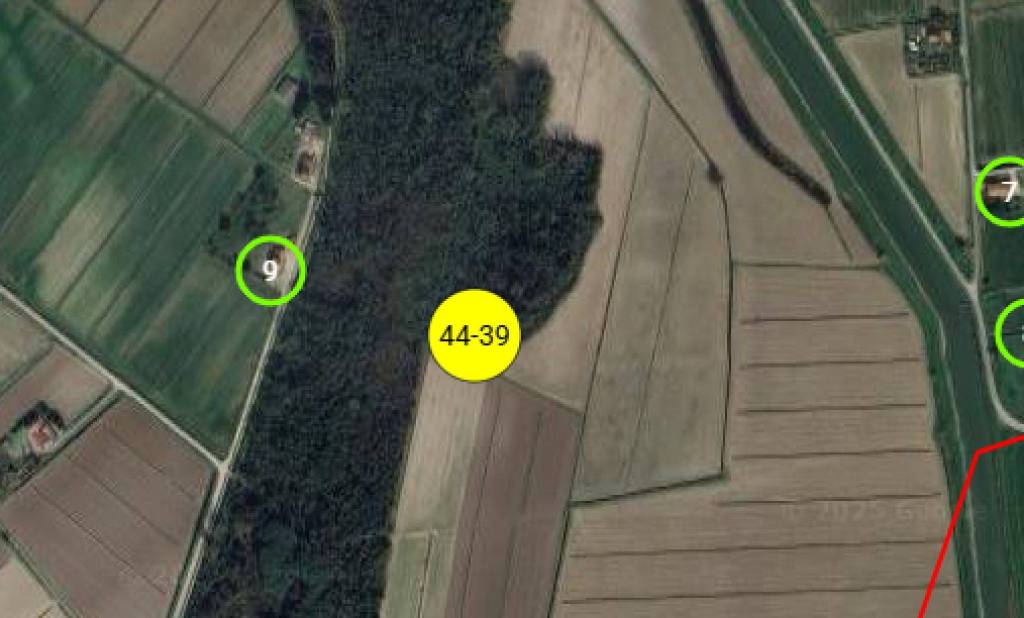The height and width of the screenshot is (618, 1024).
Task: Open the green marker numbered 9
Action: pyautogui.click(x=270, y=270)
